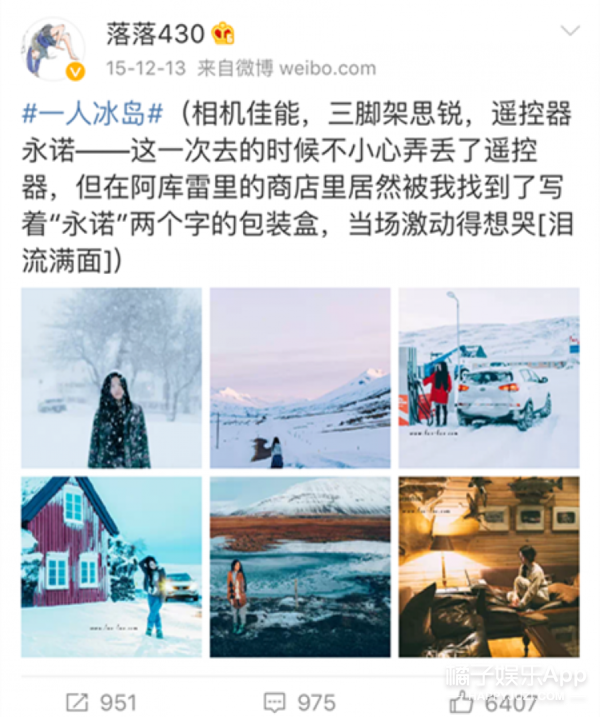This screenshot has height=717, width=600.
Task: View photo of cozy cabin interior
Action: click(489, 567)
